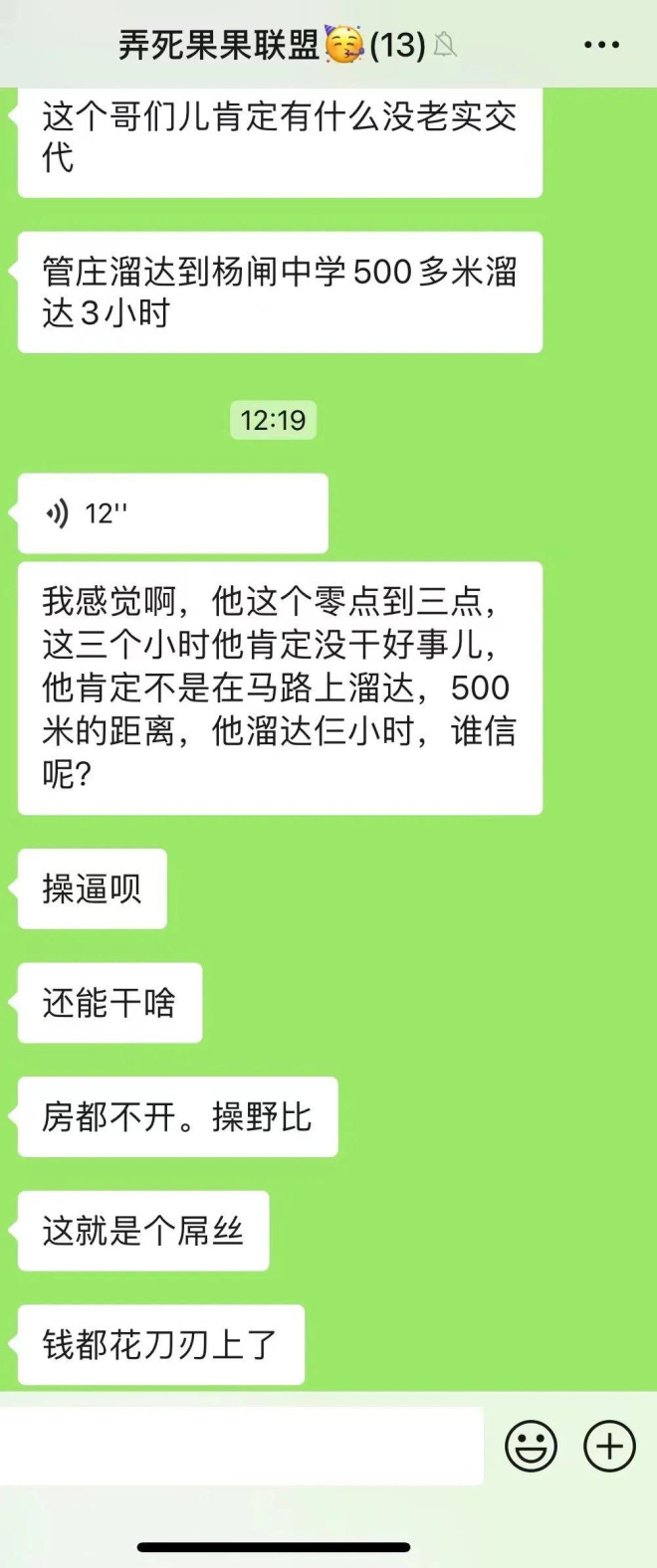Open the plus attachment menu
The width and height of the screenshot is (657, 1568).
tap(609, 1446)
